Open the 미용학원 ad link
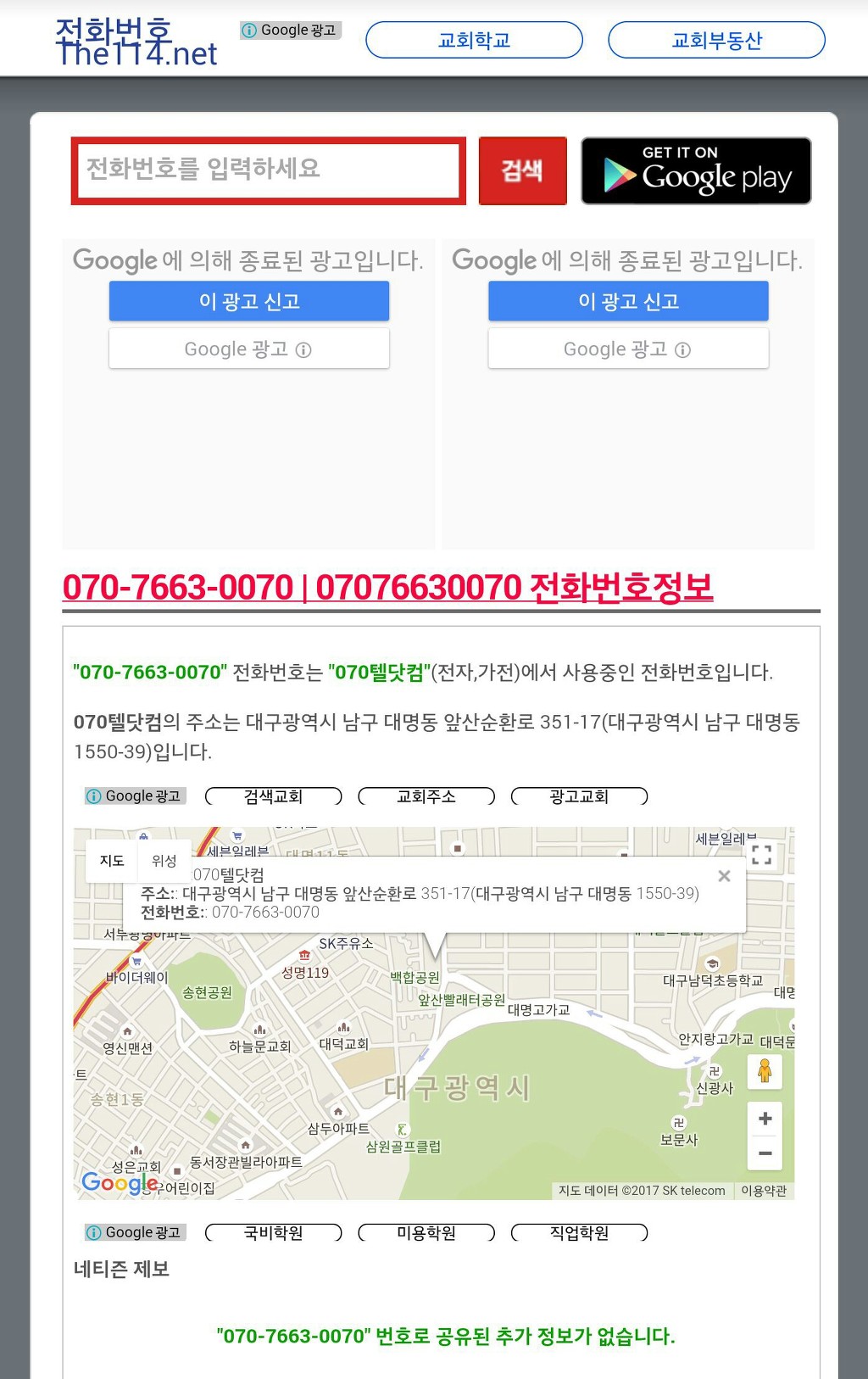 [426, 1233]
